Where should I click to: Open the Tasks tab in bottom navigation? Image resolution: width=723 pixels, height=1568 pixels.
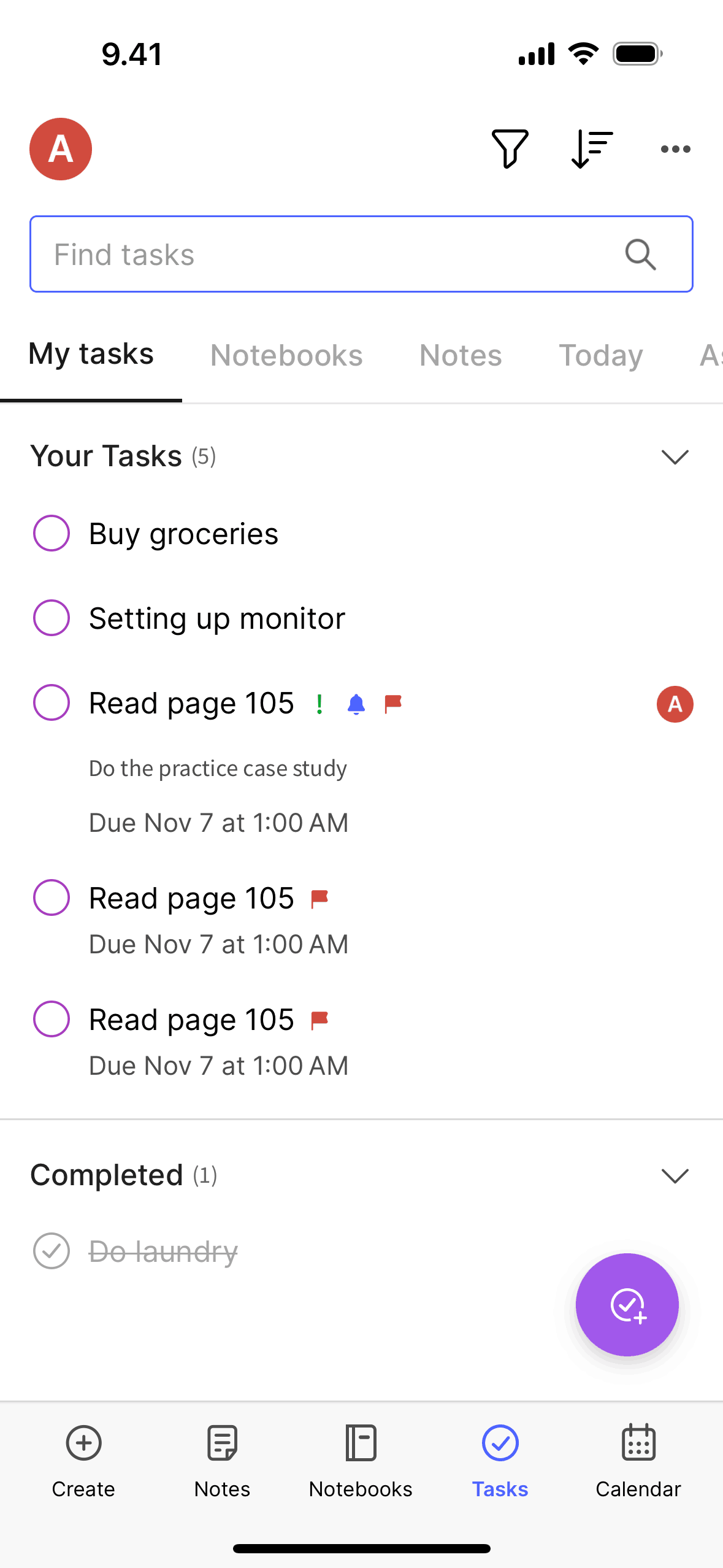pyautogui.click(x=499, y=1443)
